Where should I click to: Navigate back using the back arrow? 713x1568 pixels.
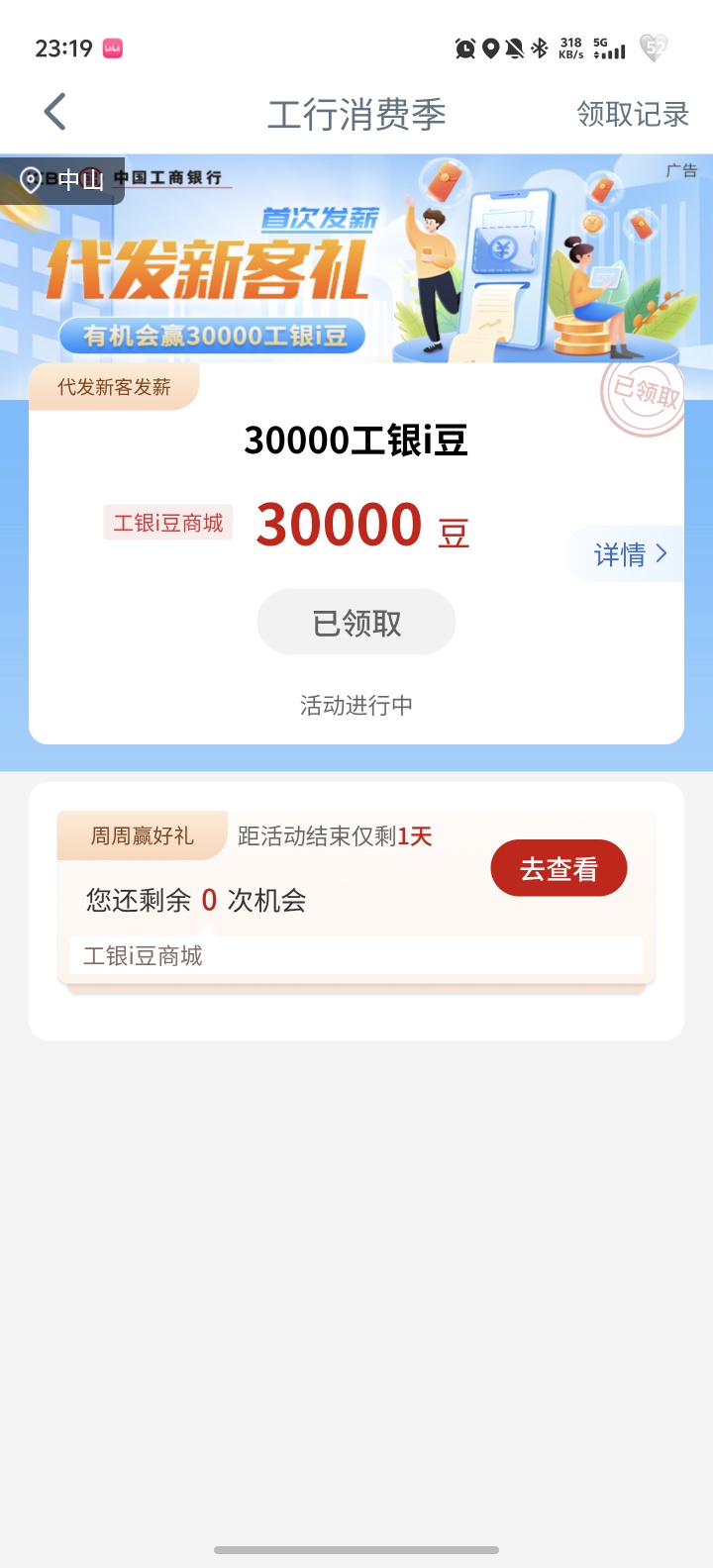coord(54,111)
